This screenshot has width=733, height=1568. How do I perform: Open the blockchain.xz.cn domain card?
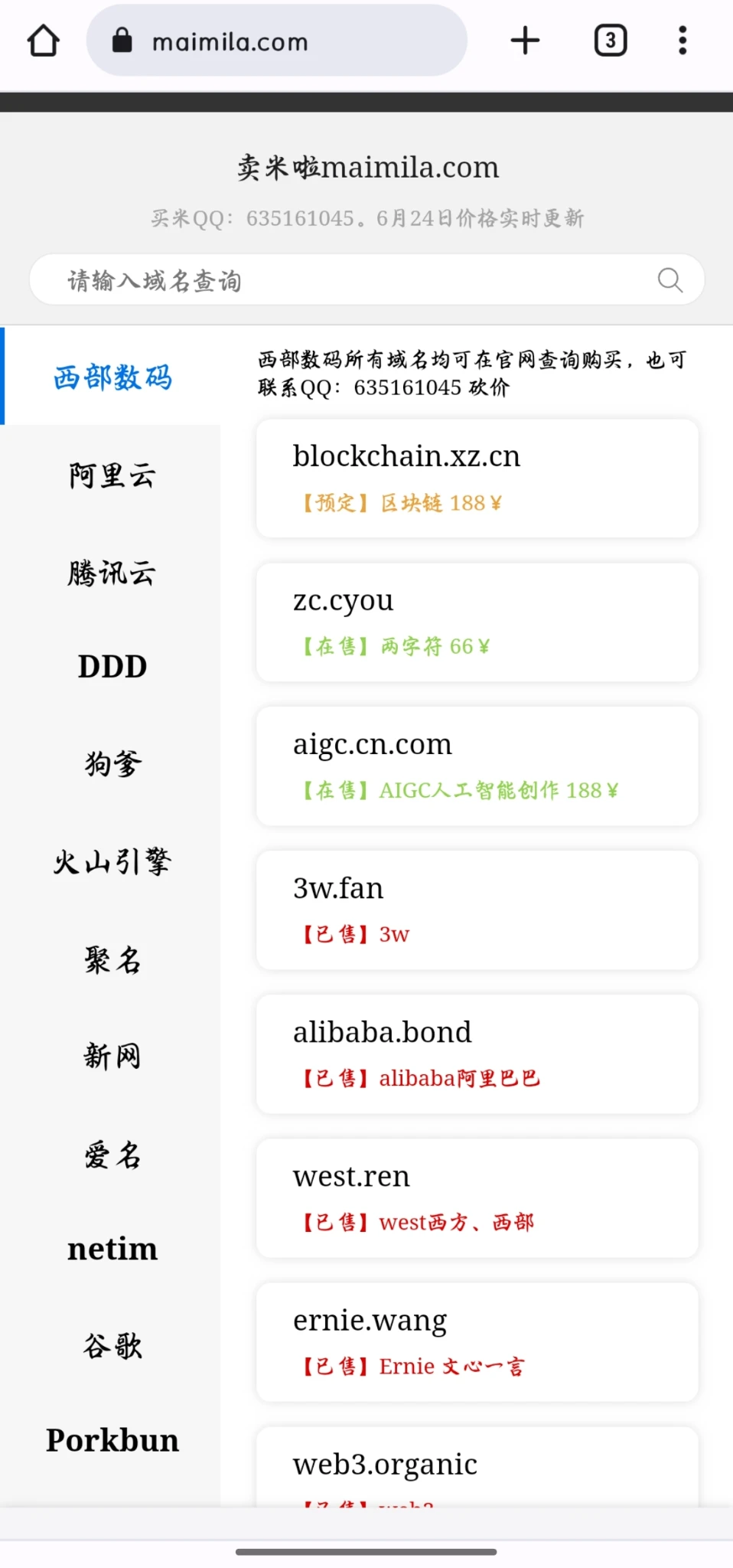[x=477, y=478]
